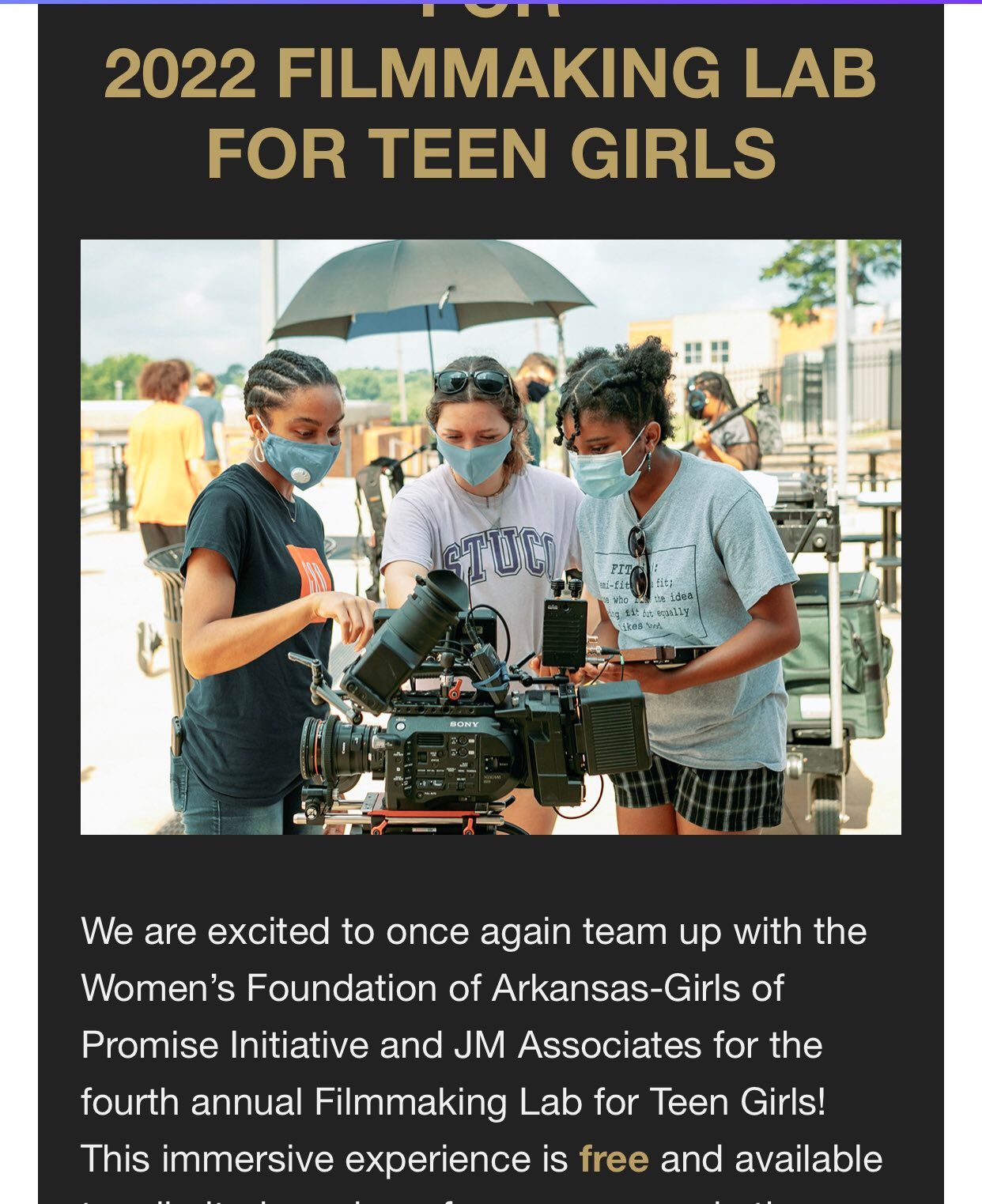The width and height of the screenshot is (982, 1204).
Task: Open the filmmaking lab photo
Action: 490,537
